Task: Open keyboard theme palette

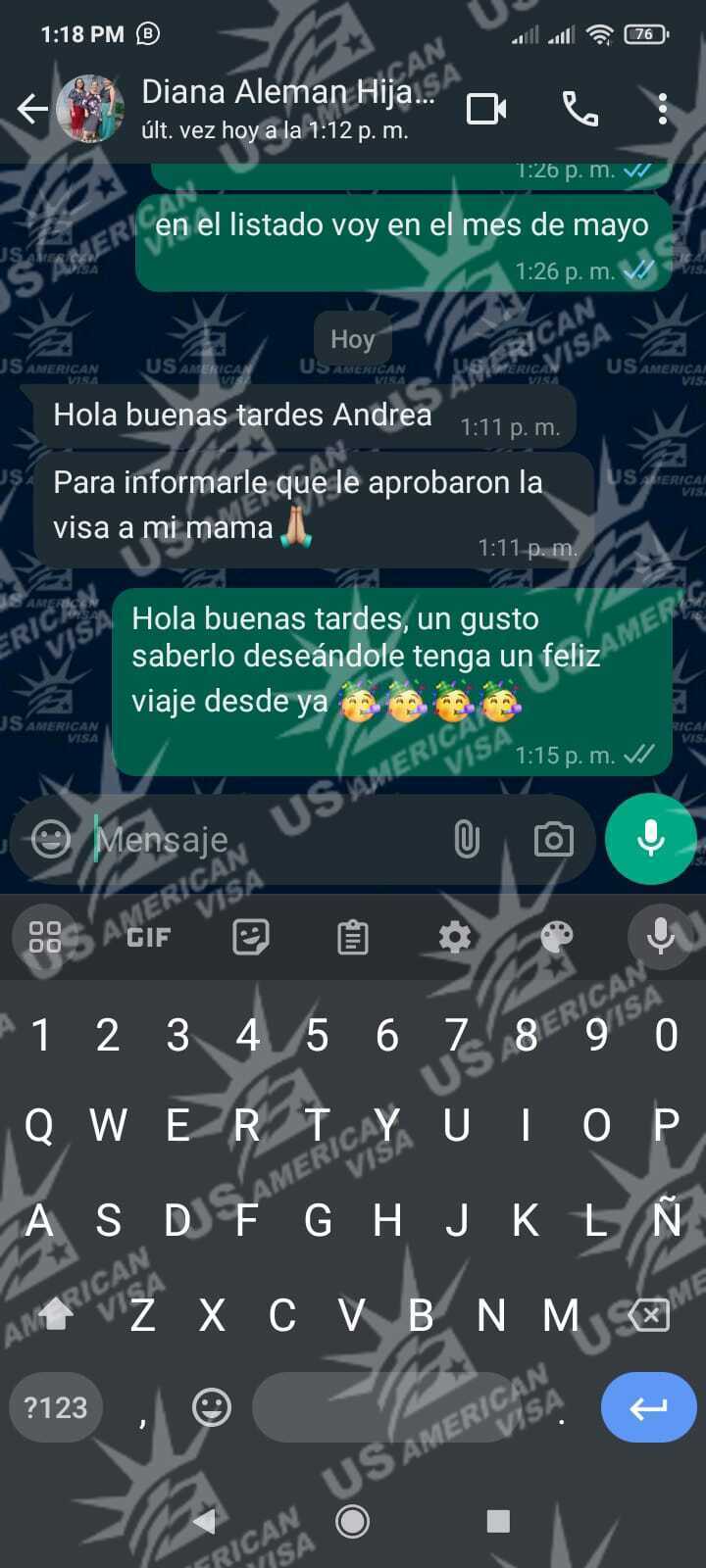Action: click(x=557, y=938)
